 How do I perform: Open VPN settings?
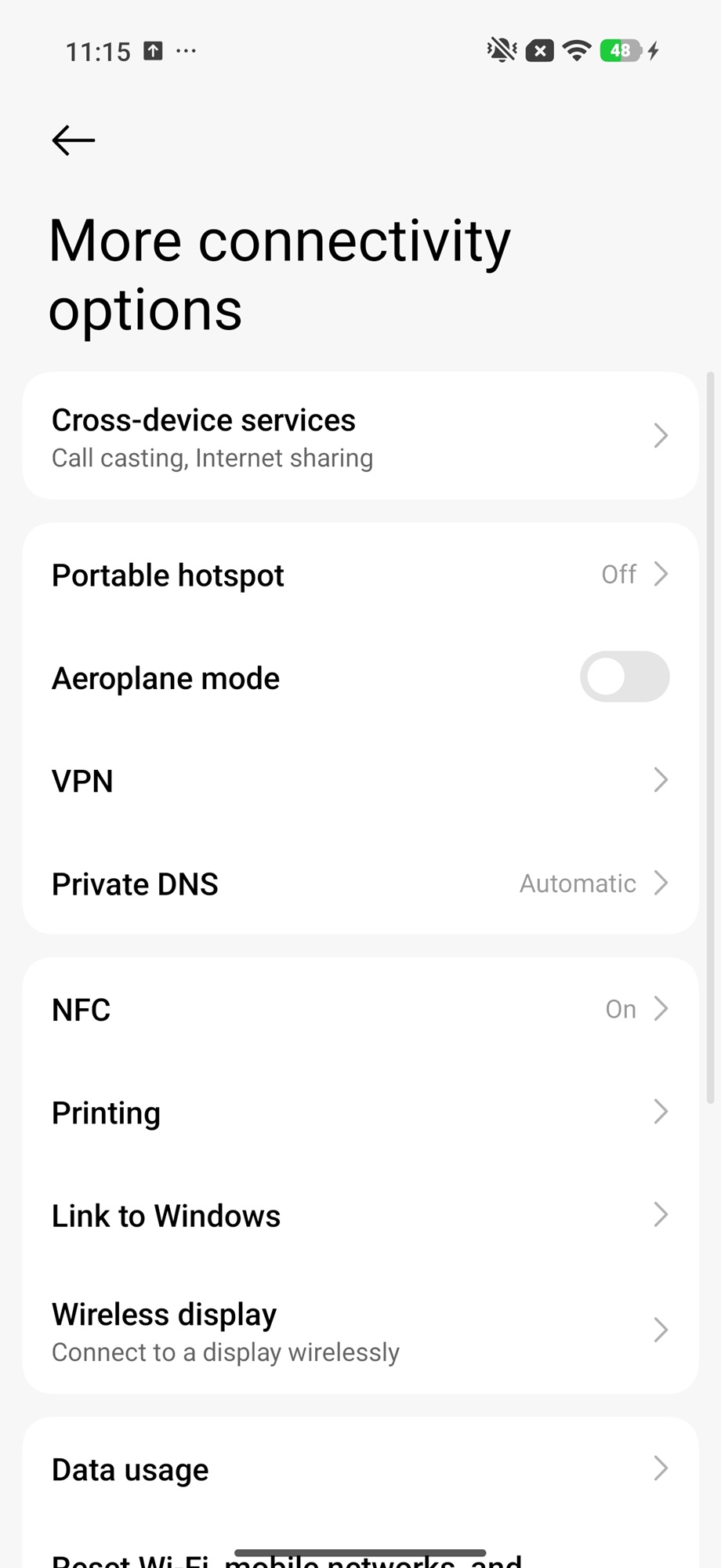click(360, 781)
